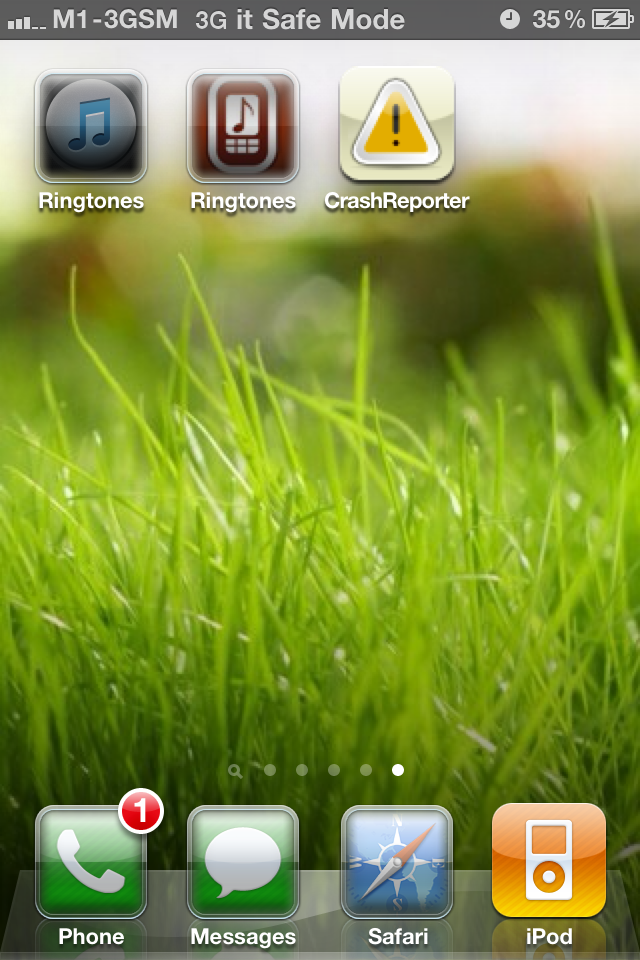Launch the red phone Ringtones app
This screenshot has height=960, width=640.
click(243, 126)
